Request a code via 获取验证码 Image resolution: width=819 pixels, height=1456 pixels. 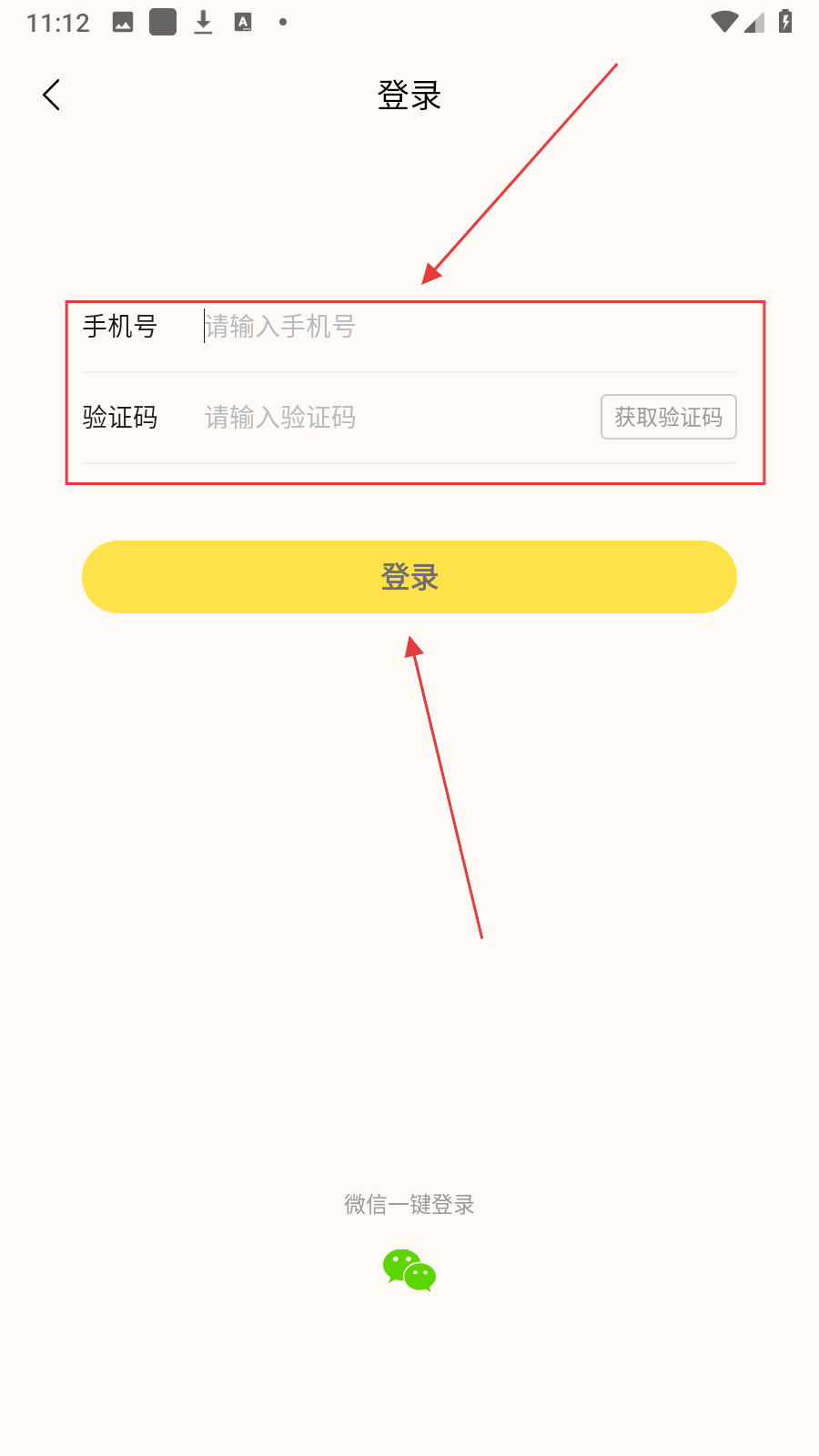coord(668,417)
